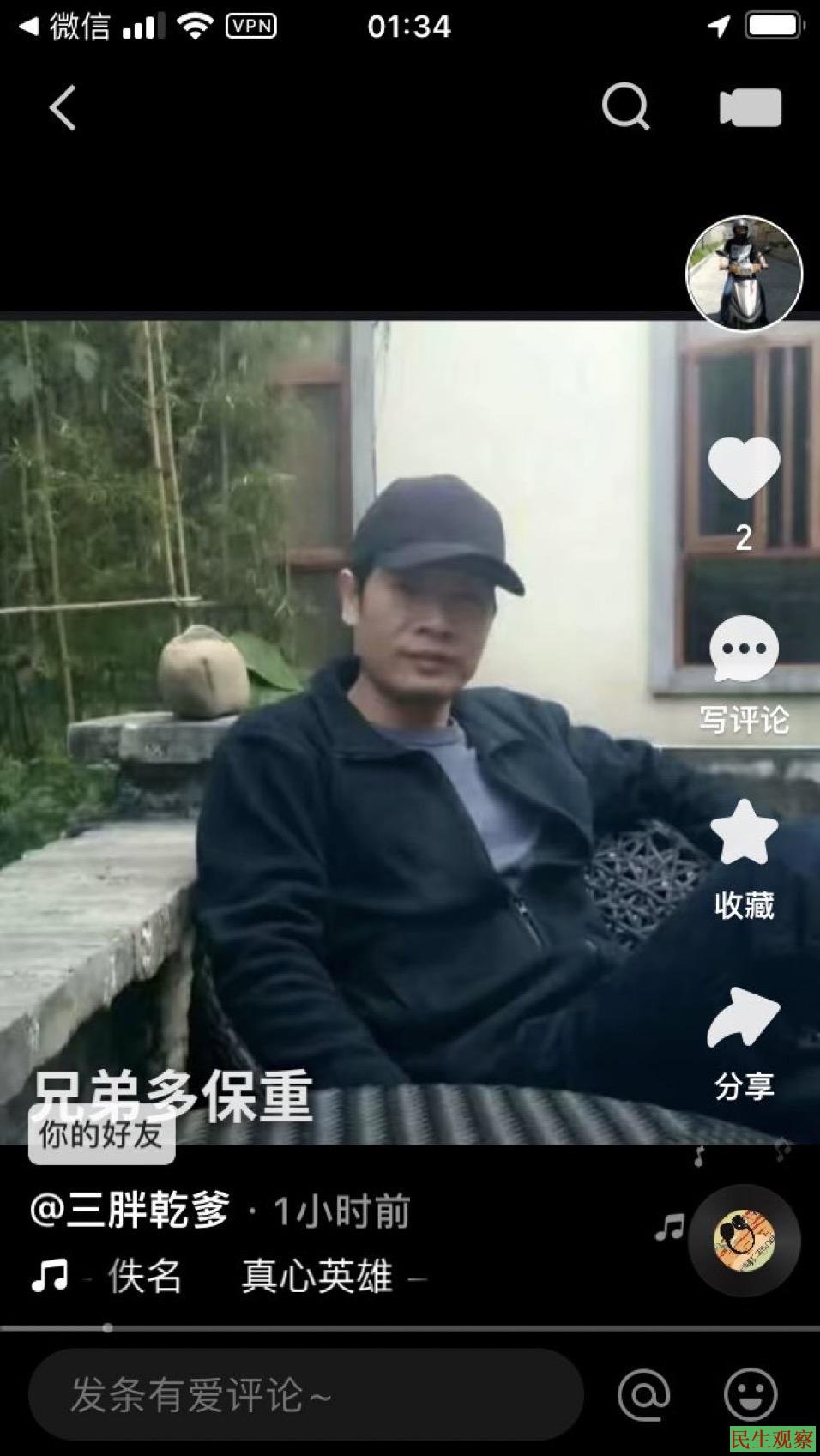This screenshot has height=1456, width=820.
Task: Share the video via 分享 arrow
Action: (743, 1018)
